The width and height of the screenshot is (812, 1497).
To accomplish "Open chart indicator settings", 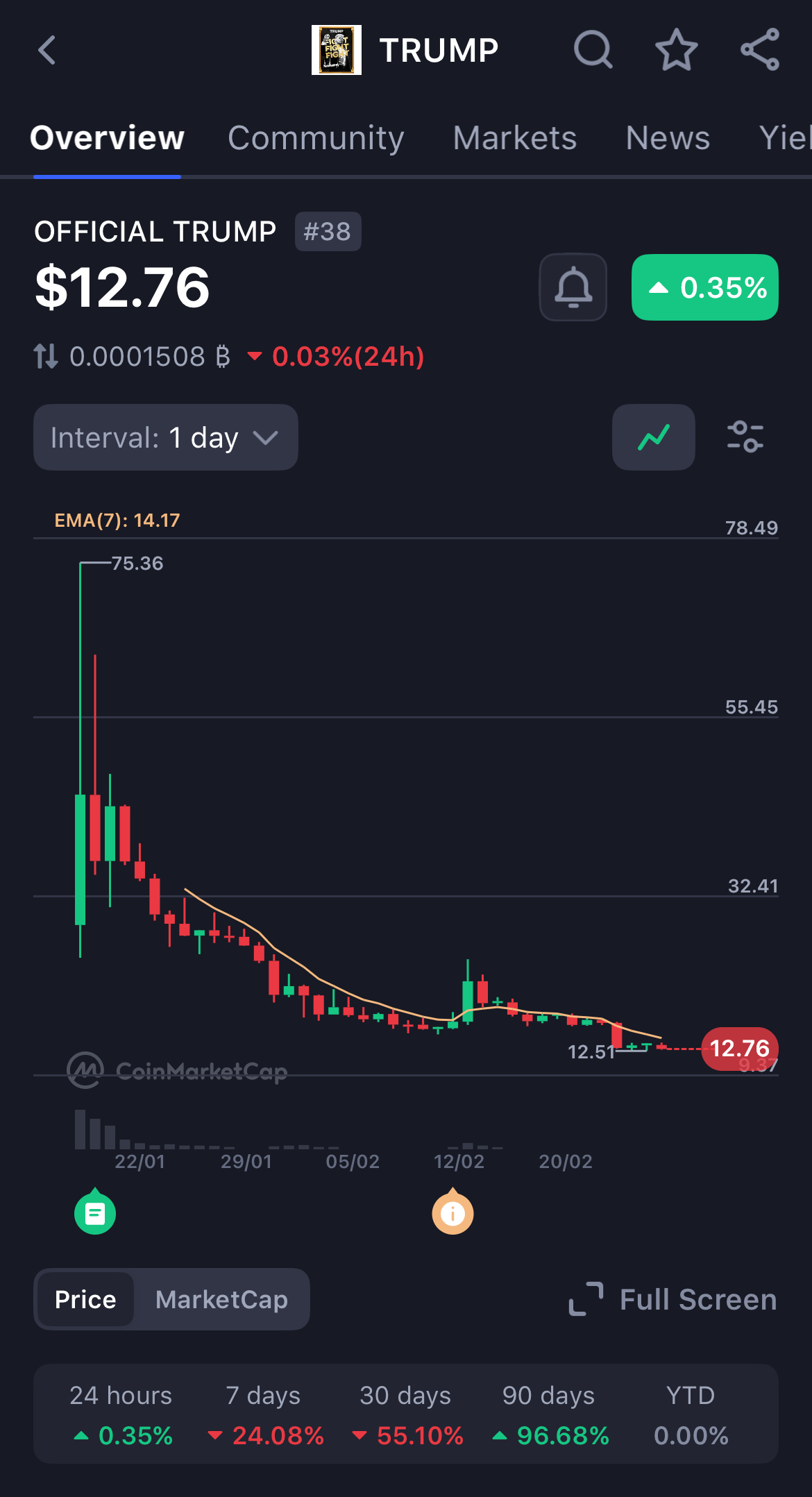I will tap(745, 437).
